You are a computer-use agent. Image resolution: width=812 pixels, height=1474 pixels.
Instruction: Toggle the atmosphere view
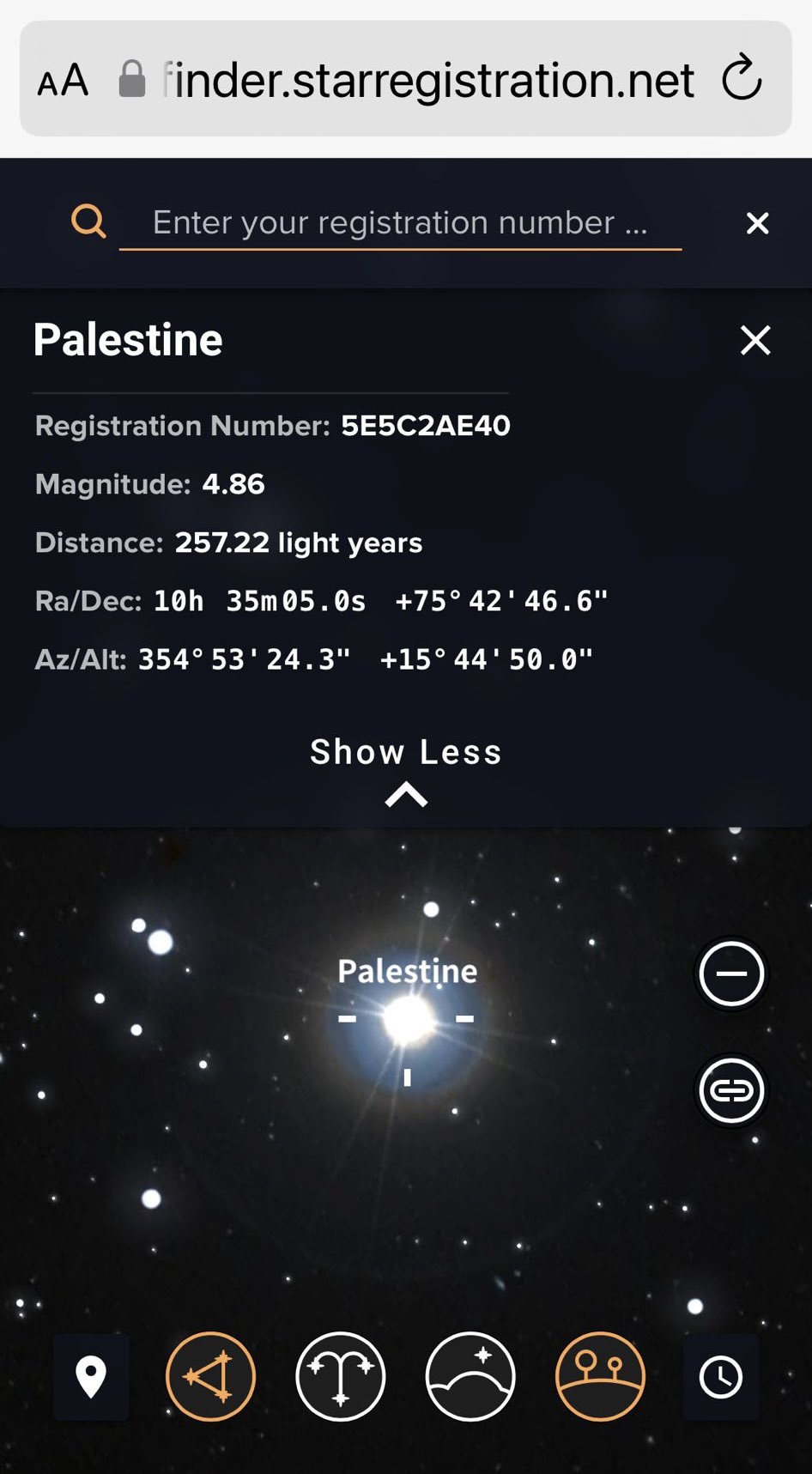click(470, 1377)
